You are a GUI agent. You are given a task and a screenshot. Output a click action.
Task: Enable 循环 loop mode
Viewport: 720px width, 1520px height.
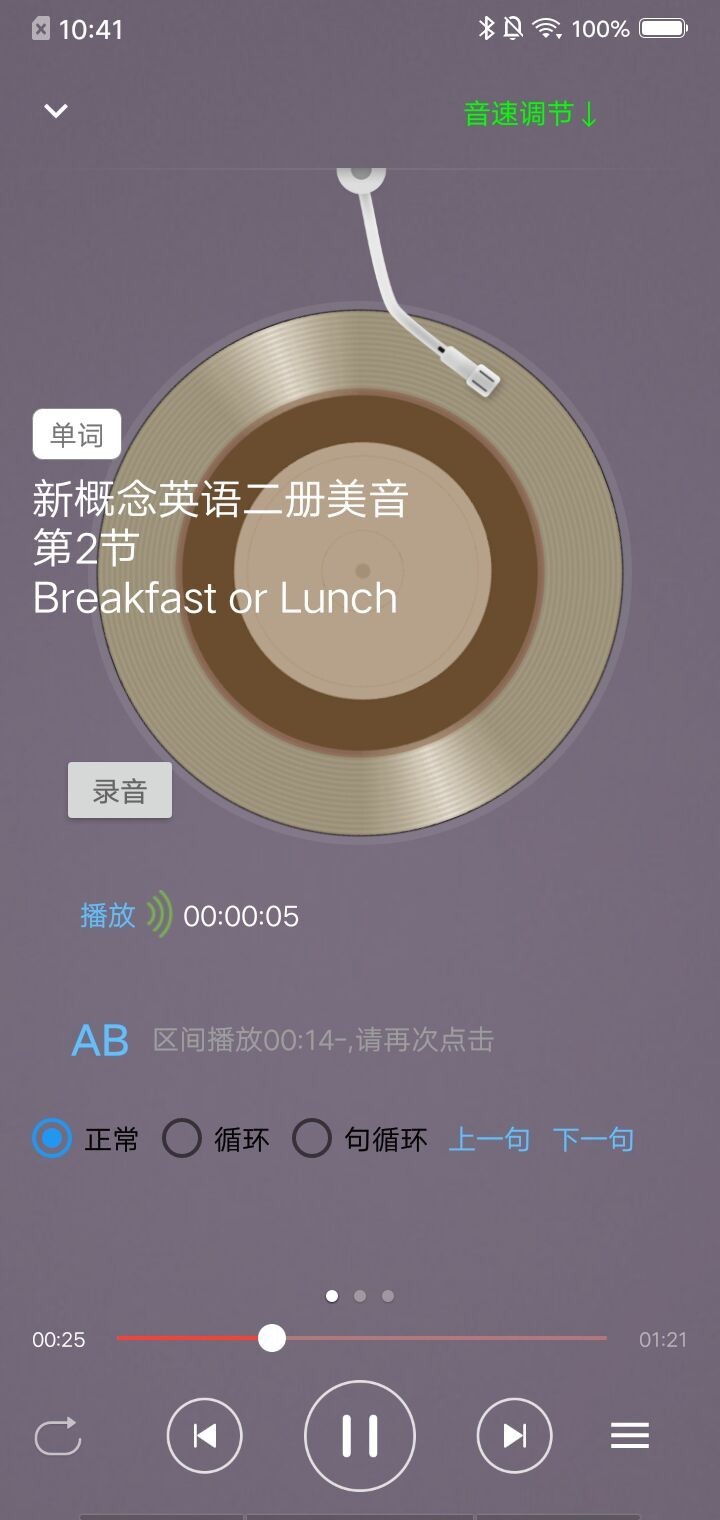click(x=182, y=1138)
